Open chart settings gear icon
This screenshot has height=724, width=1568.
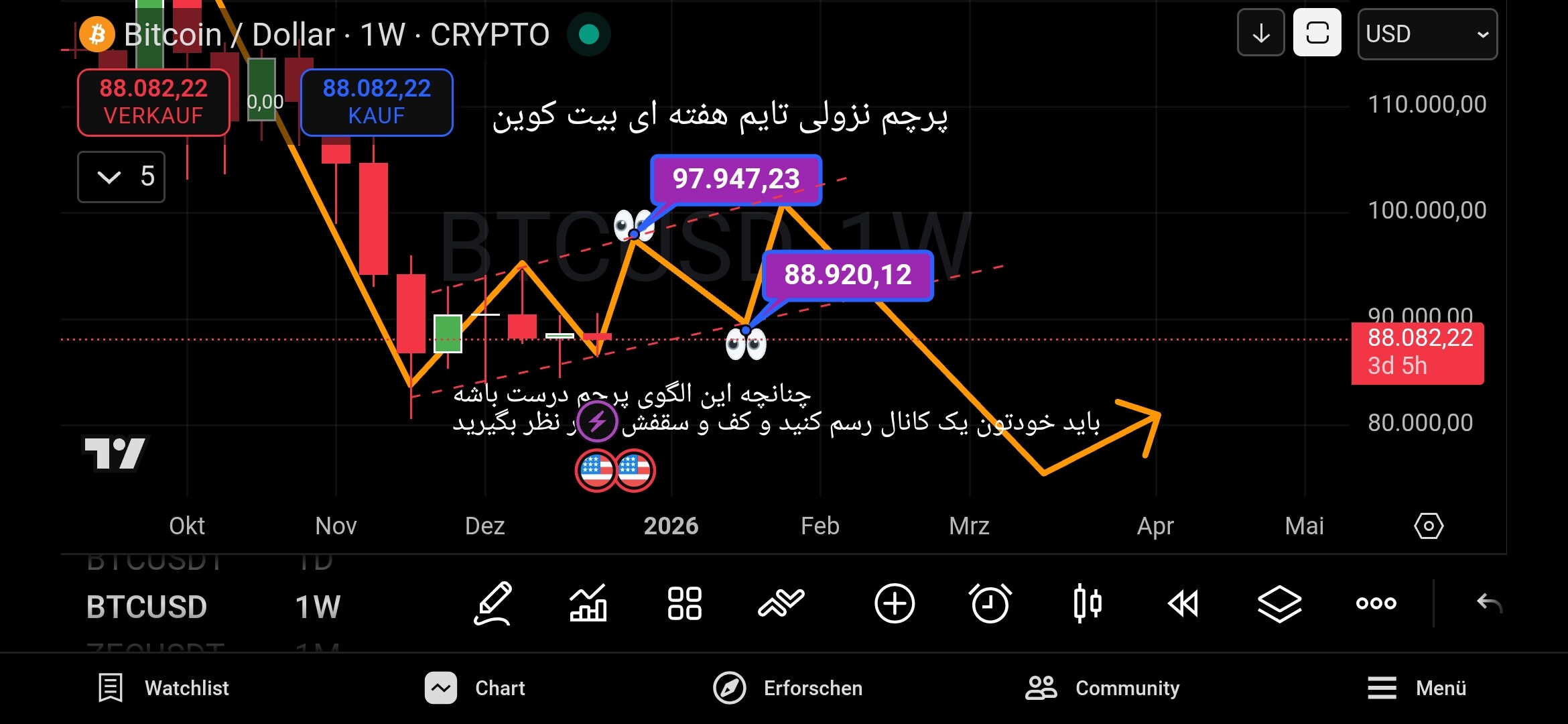(1429, 526)
